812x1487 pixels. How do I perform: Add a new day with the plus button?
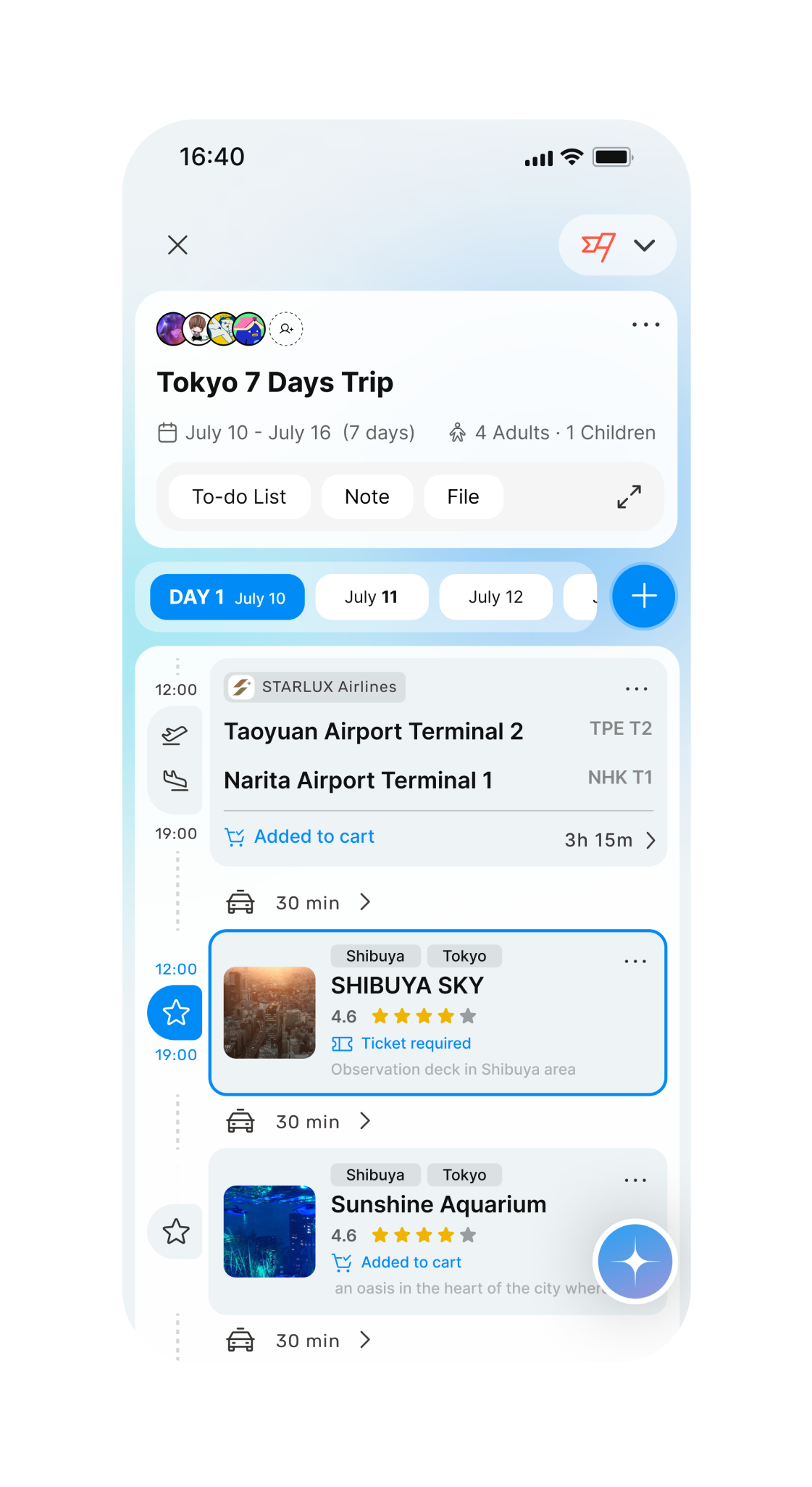point(643,596)
